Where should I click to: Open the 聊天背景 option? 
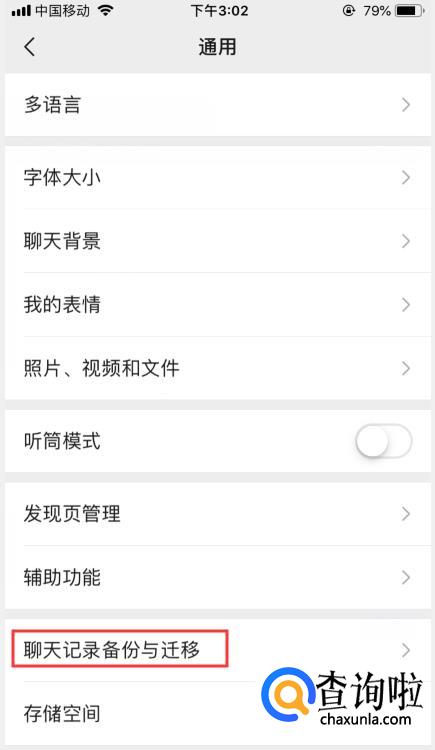coord(218,241)
